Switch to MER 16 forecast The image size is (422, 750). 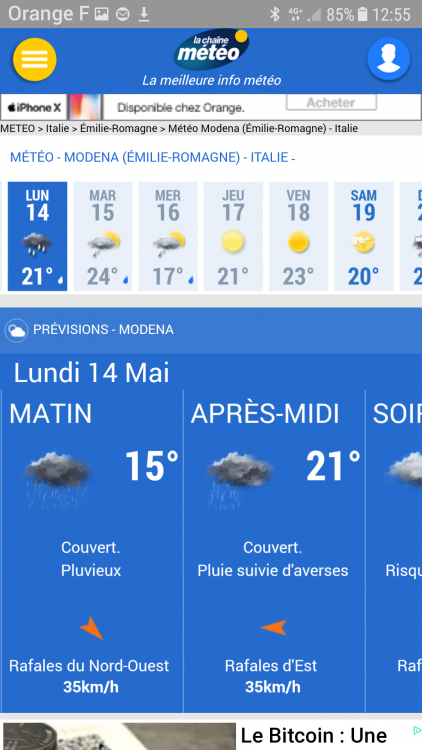(x=168, y=236)
